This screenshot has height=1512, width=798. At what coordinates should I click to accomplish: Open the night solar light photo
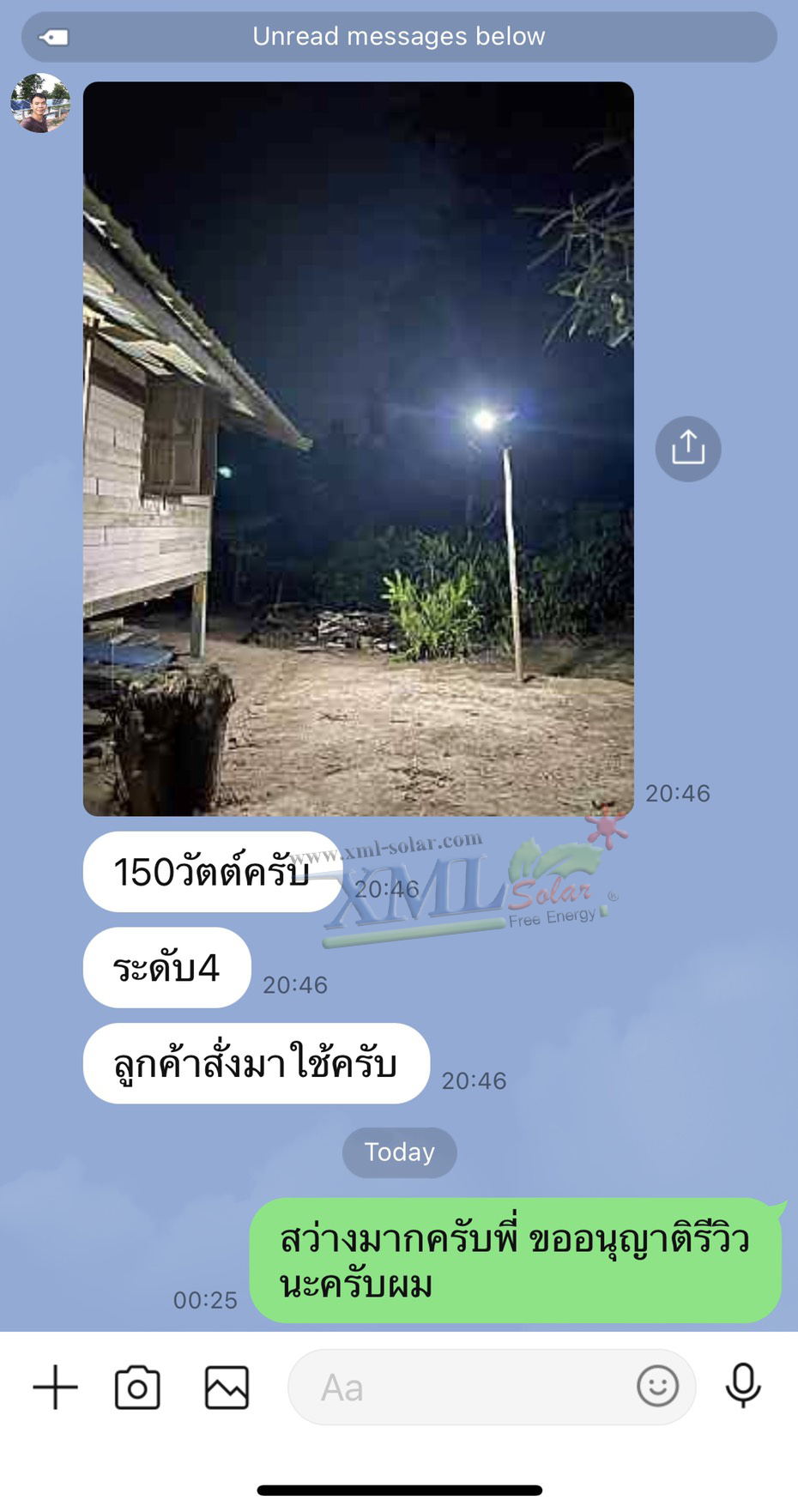pos(359,448)
